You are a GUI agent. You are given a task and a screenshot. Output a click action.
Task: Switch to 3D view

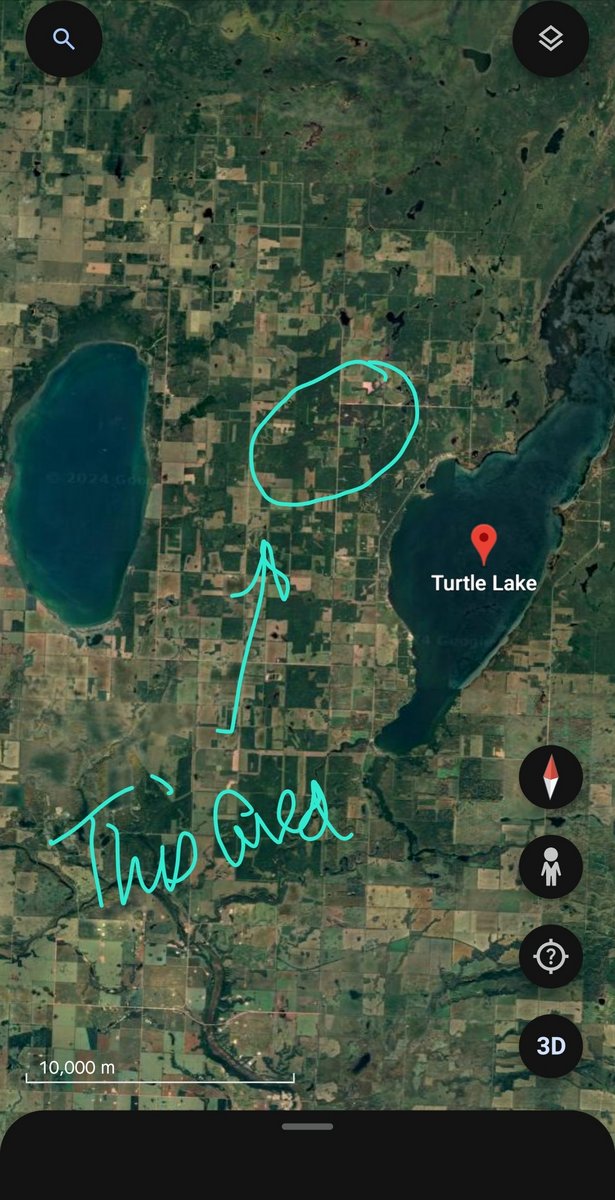coord(551,1046)
